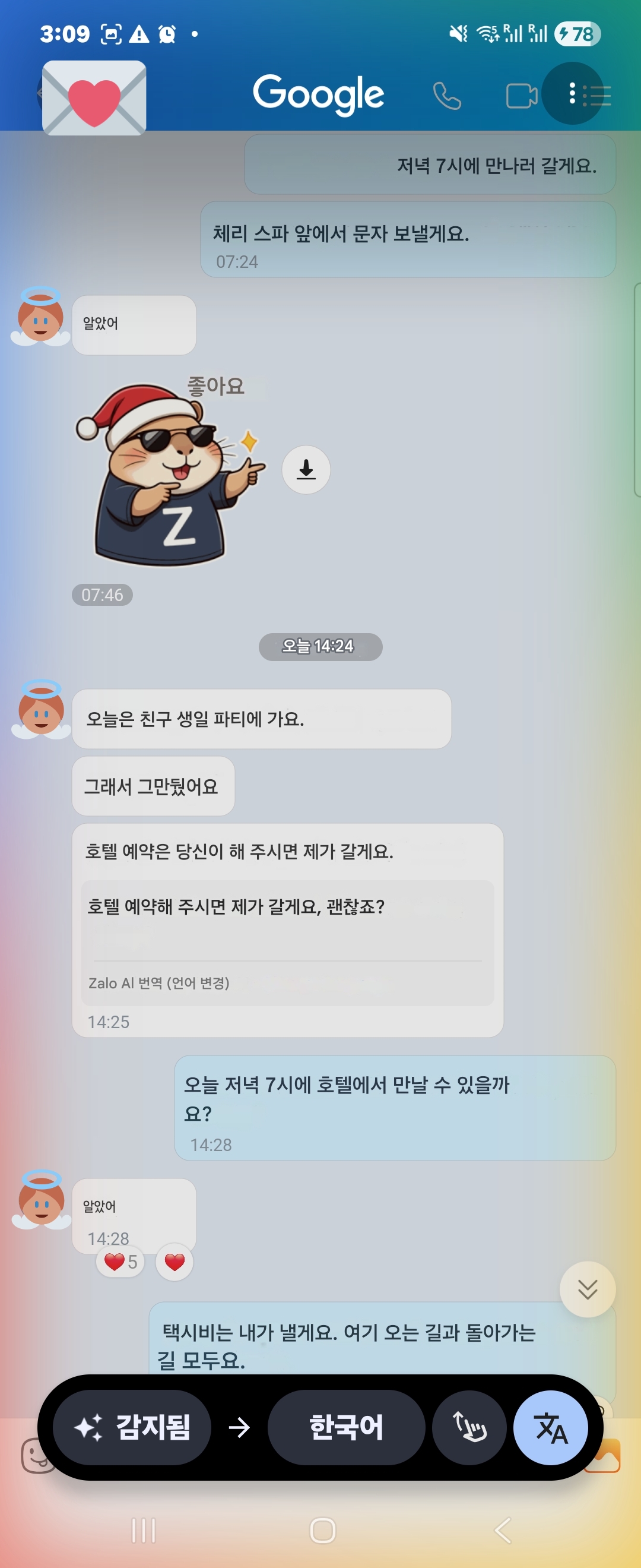641x1568 pixels.
Task: Start a voice call in this chat
Action: coord(447,96)
